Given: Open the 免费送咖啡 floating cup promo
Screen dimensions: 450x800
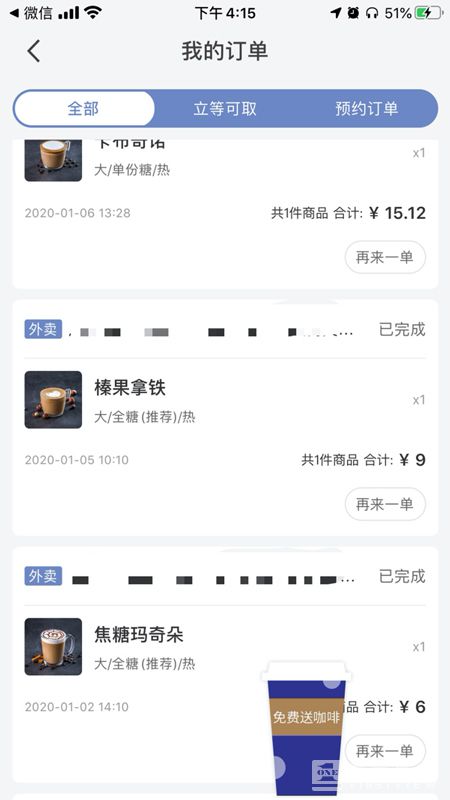Looking at the screenshot, I should [x=305, y=727].
